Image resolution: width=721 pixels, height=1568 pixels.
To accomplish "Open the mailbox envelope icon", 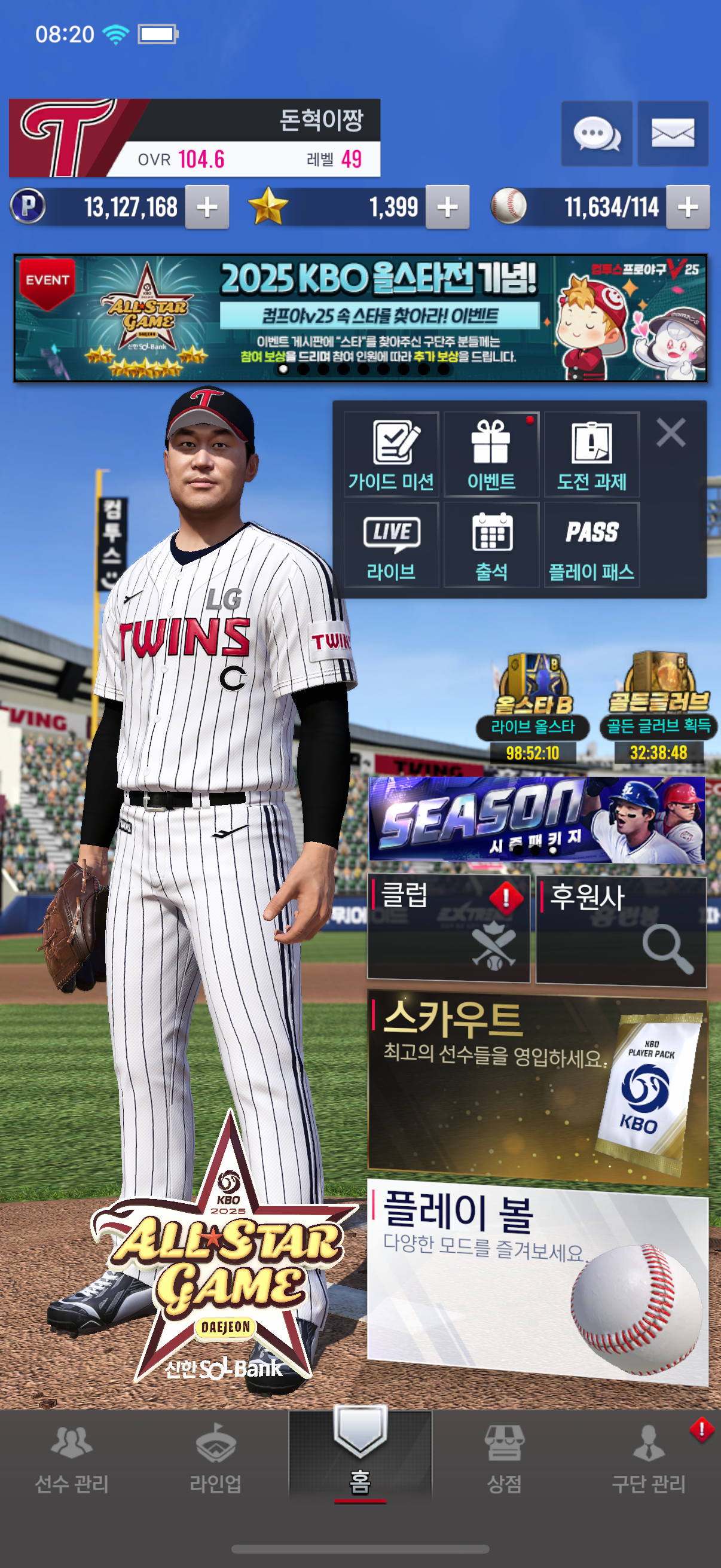I will pyautogui.click(x=673, y=134).
